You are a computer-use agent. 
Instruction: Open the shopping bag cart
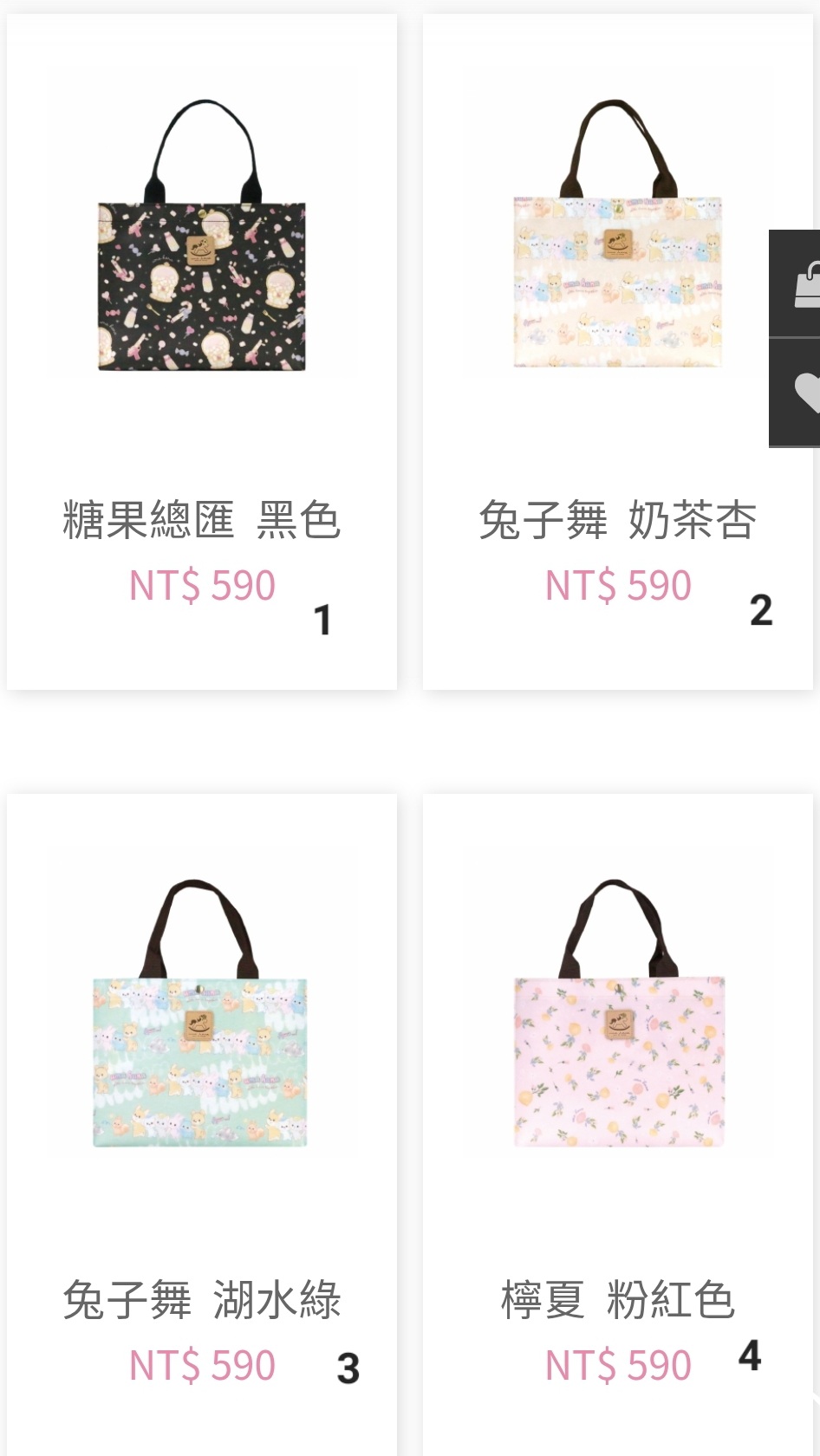pyautogui.click(x=804, y=283)
